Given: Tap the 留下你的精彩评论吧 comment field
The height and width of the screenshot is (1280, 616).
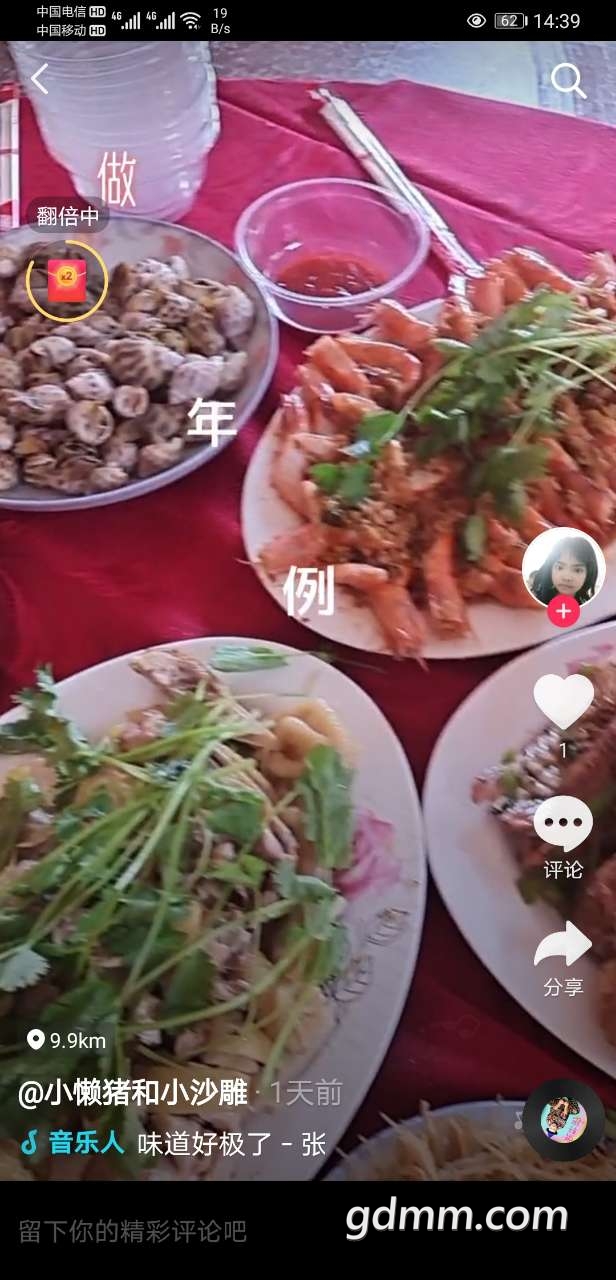Looking at the screenshot, I should (133, 1231).
